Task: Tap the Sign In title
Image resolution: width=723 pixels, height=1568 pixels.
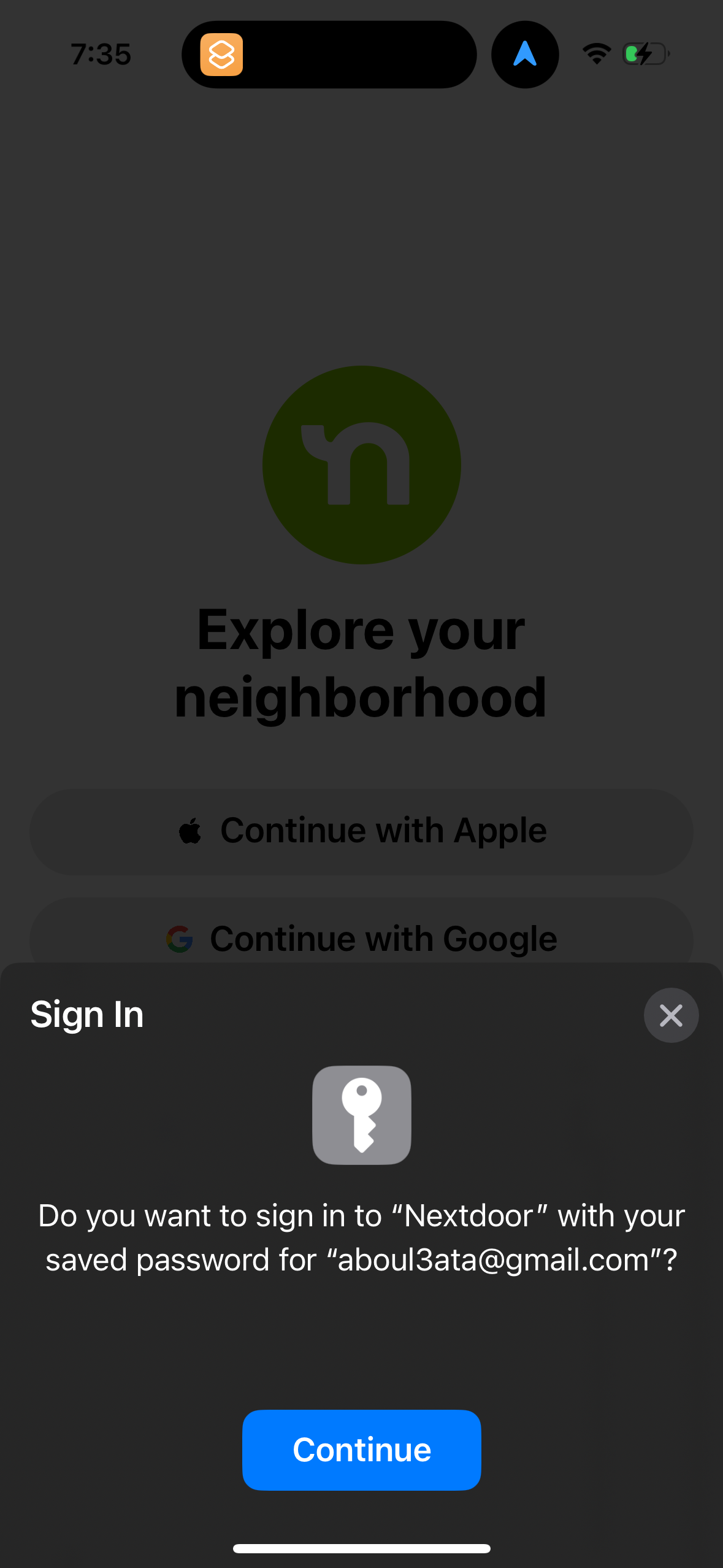Action: click(87, 1014)
